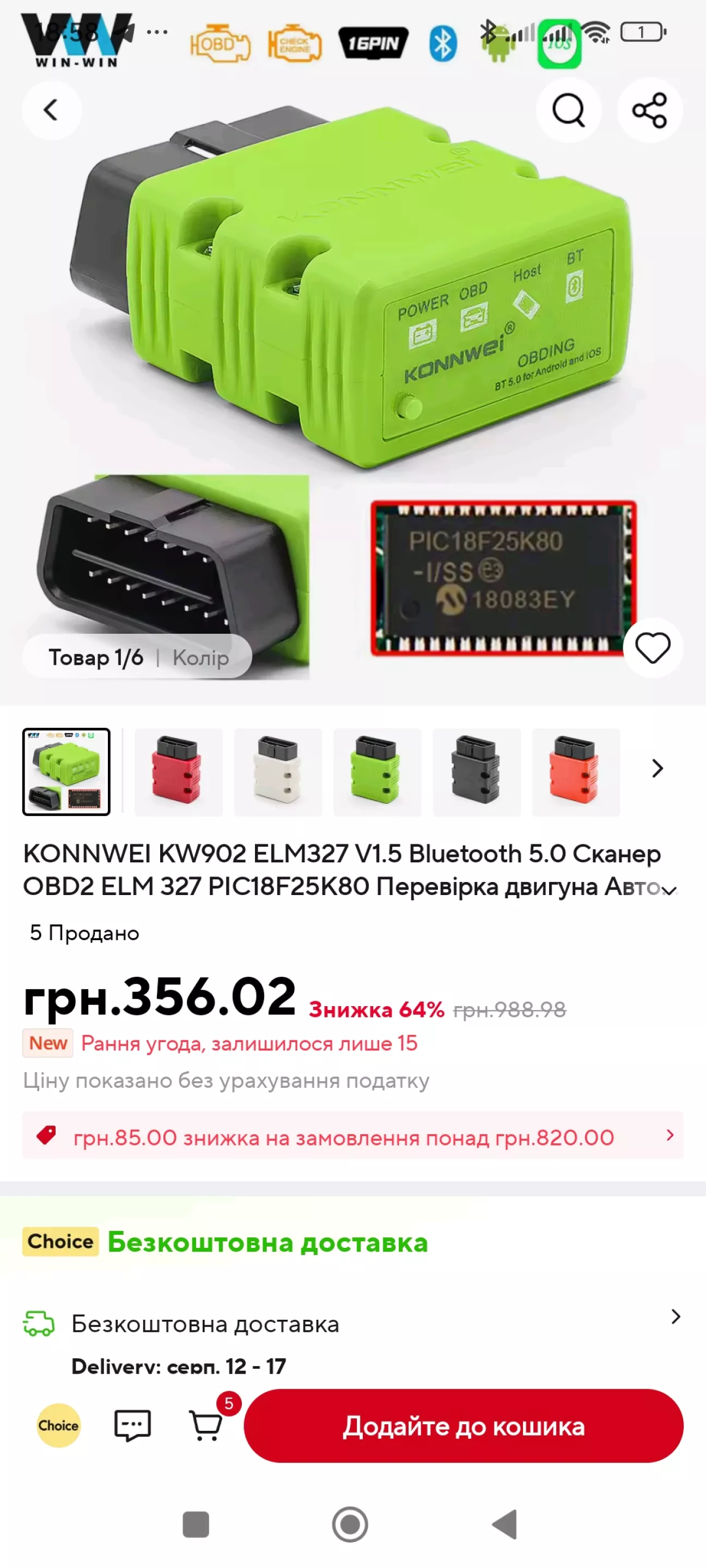Viewport: 706px width, 1568px height.
Task: Add product to wishlist with heart
Action: tap(653, 648)
